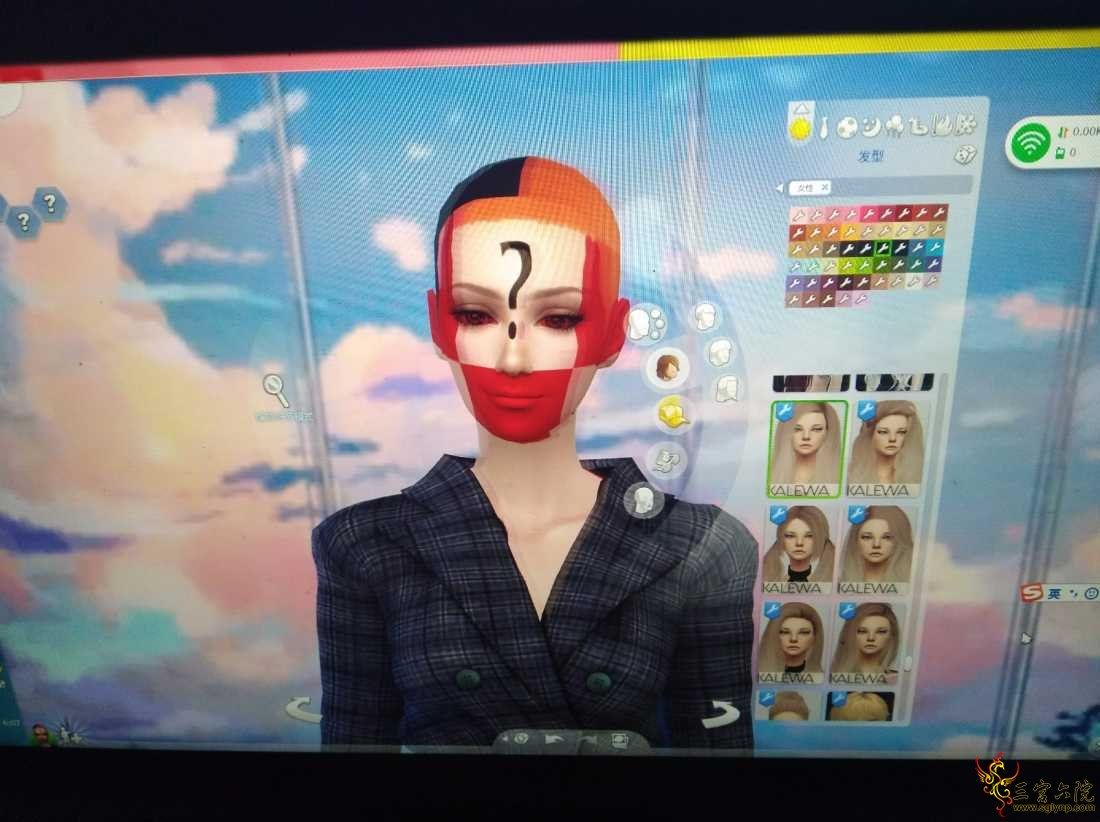
Task: Open the brown hair category bubble
Action: click(668, 367)
